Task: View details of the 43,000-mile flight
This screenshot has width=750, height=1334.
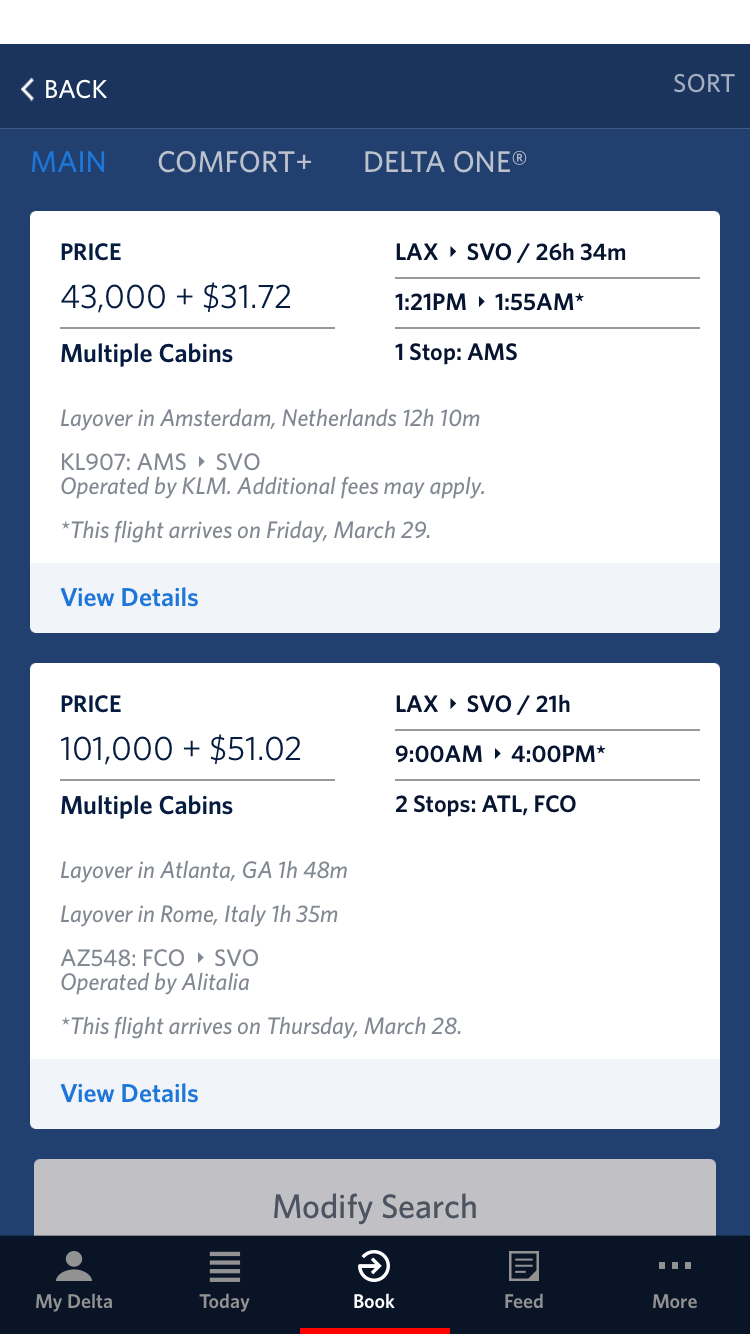Action: coord(130,598)
